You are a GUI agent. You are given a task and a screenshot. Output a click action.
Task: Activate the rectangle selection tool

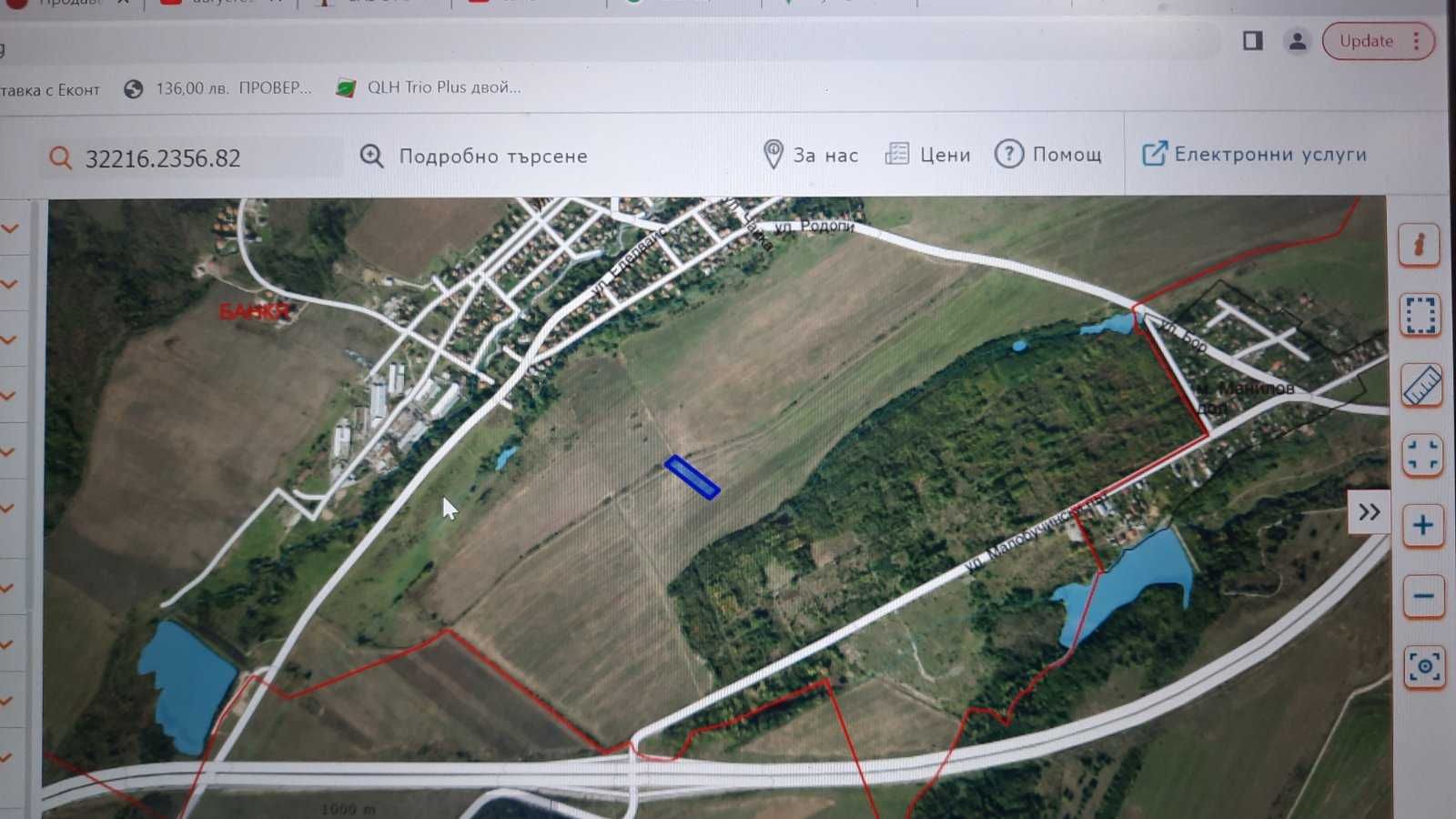coord(1420,315)
